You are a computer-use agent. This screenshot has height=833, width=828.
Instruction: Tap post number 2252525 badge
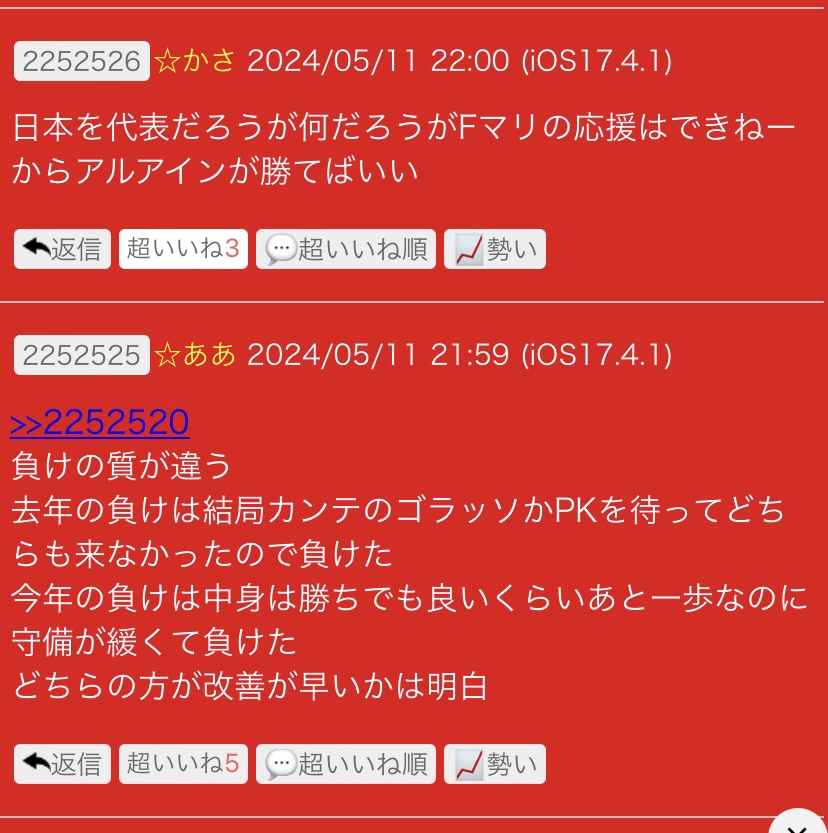pos(82,354)
